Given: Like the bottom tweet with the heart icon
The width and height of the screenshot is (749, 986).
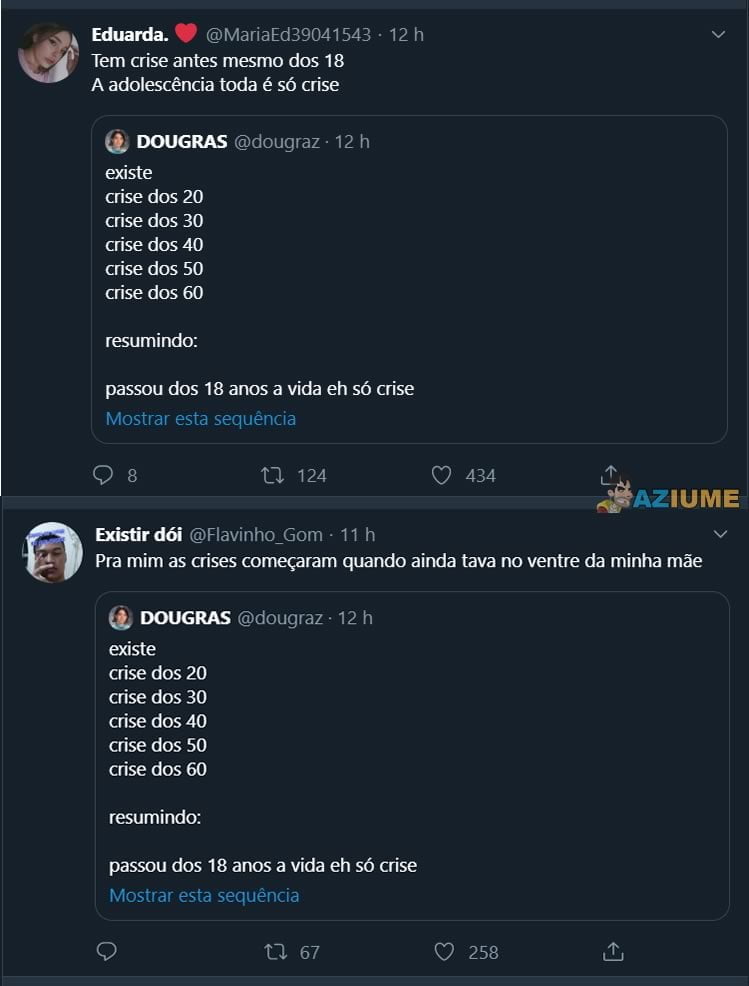Looking at the screenshot, I should [x=442, y=951].
